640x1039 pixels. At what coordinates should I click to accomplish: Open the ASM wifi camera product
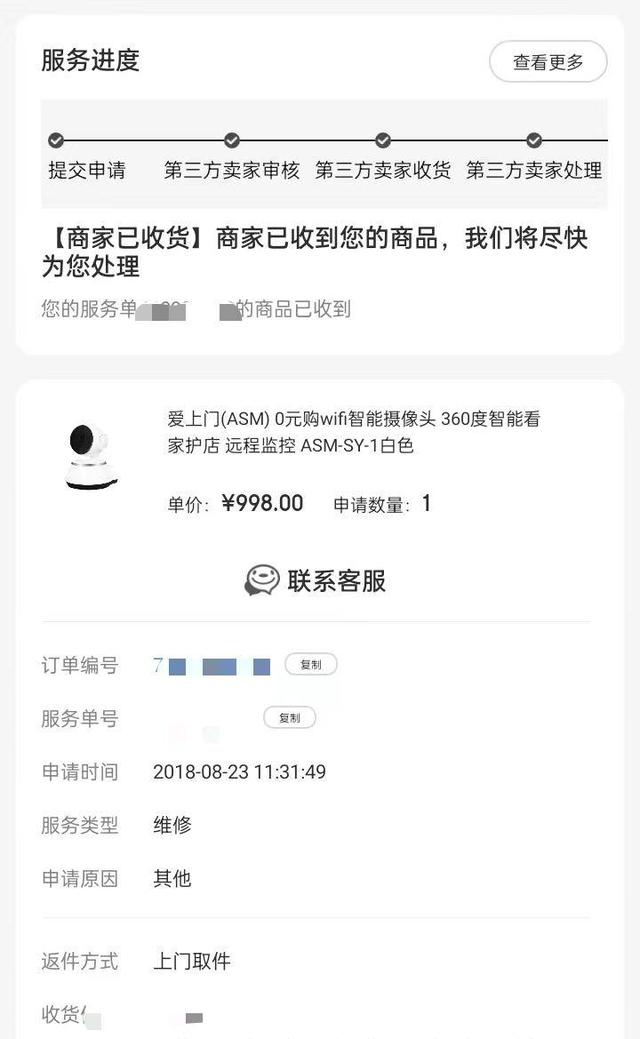(353, 432)
